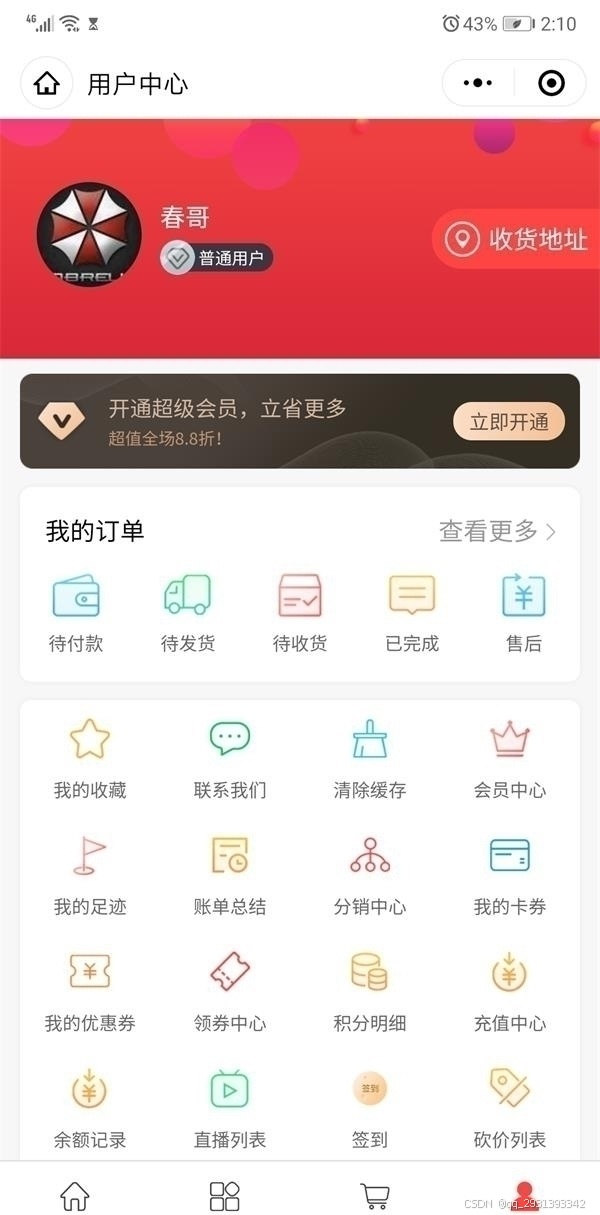
Task: Tap the home icon in top bar
Action: [x=46, y=83]
